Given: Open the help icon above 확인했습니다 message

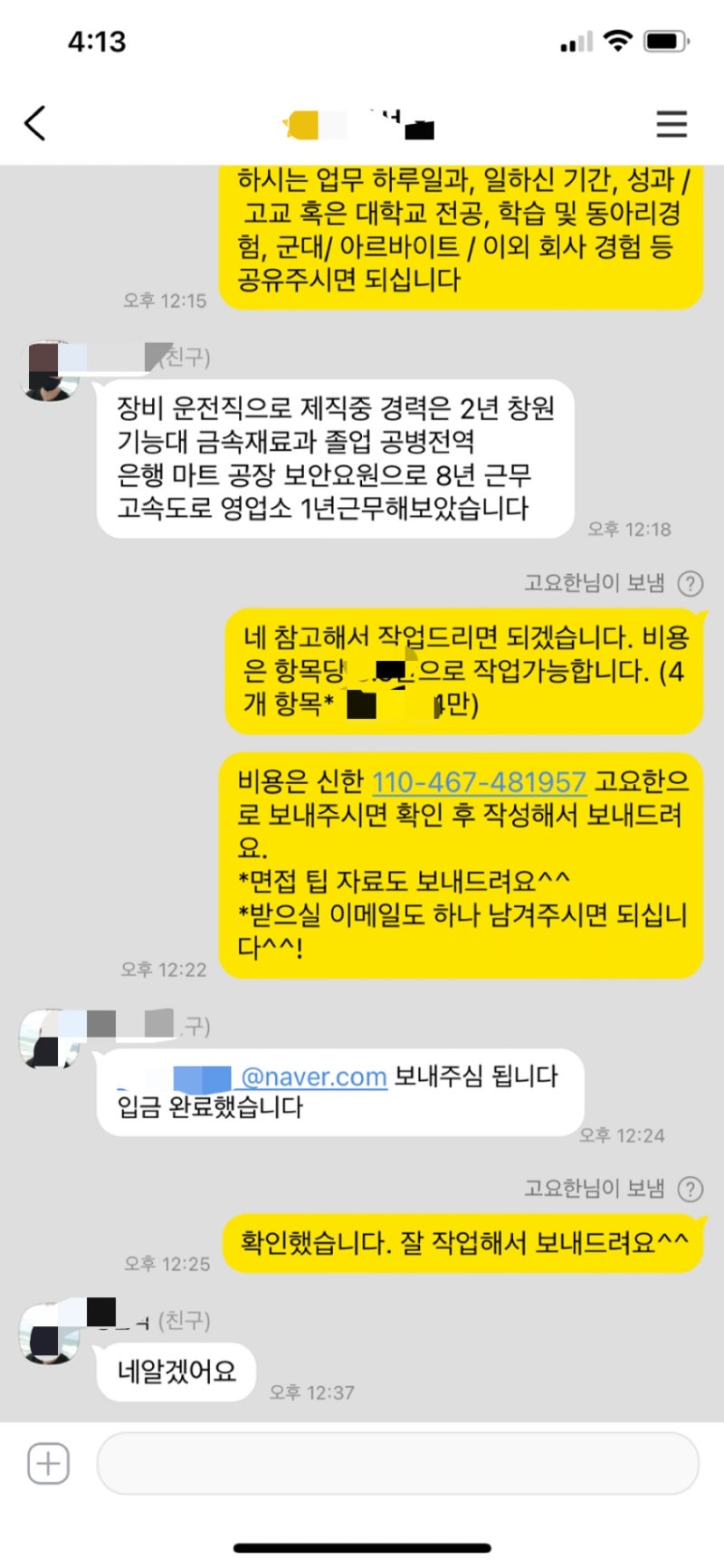Looking at the screenshot, I should (691, 1189).
